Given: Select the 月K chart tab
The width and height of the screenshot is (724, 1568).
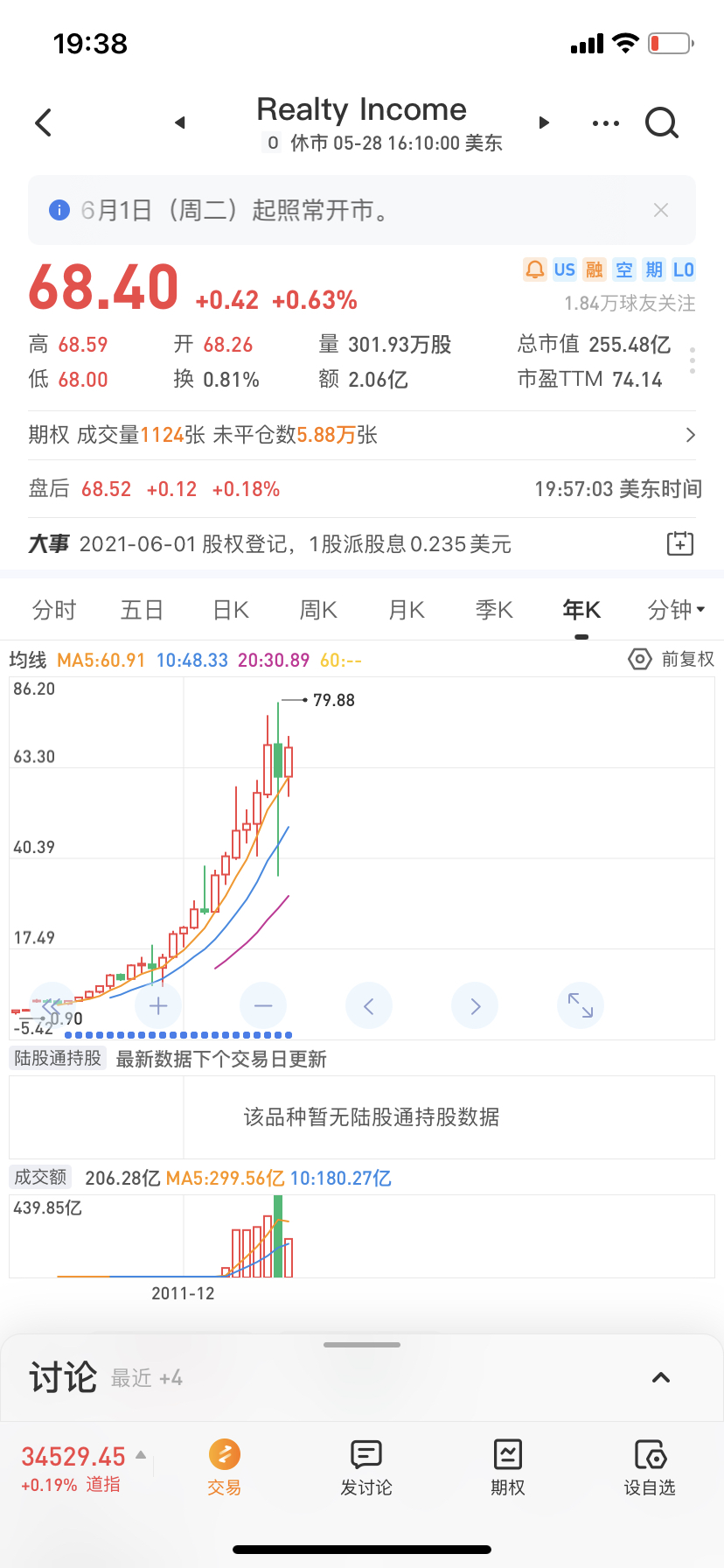Looking at the screenshot, I should point(406,610).
